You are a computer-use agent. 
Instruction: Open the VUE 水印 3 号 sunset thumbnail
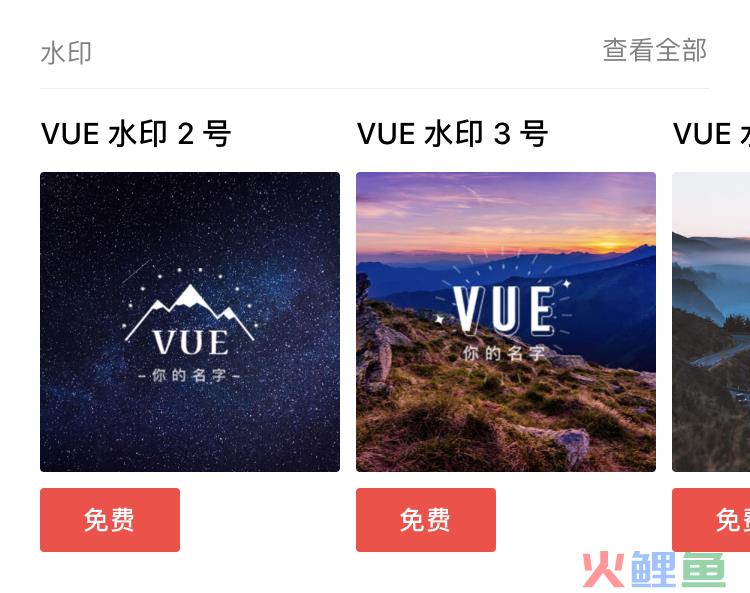point(505,321)
